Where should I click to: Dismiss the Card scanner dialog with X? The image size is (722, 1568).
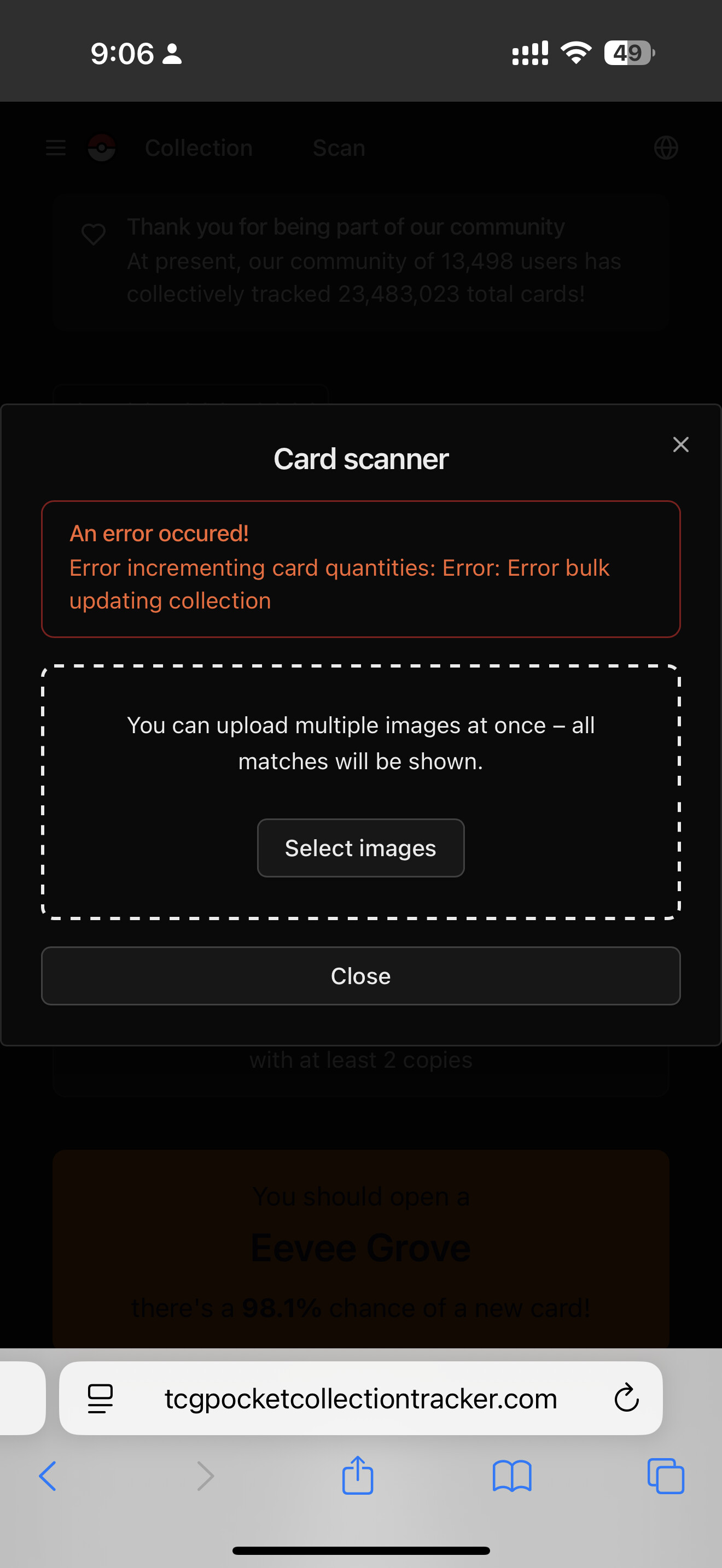(680, 444)
